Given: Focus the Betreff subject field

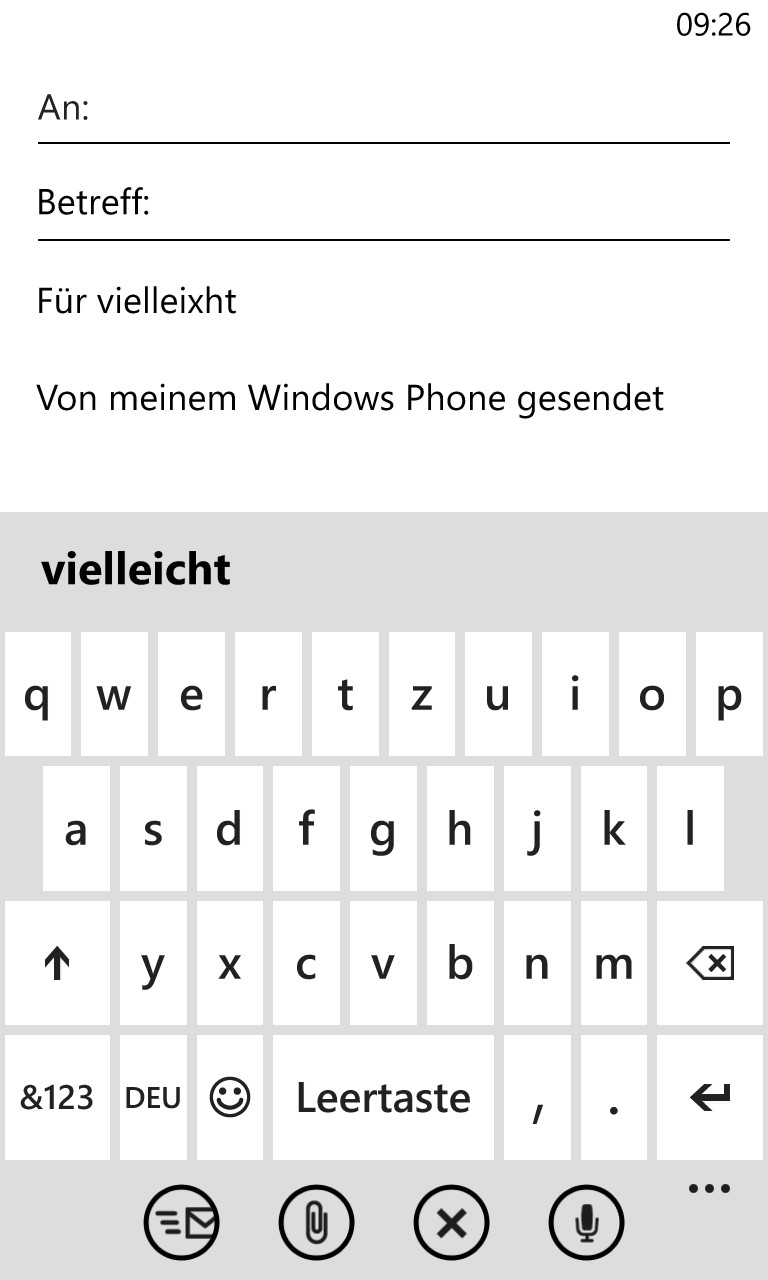Looking at the screenshot, I should click(383, 204).
